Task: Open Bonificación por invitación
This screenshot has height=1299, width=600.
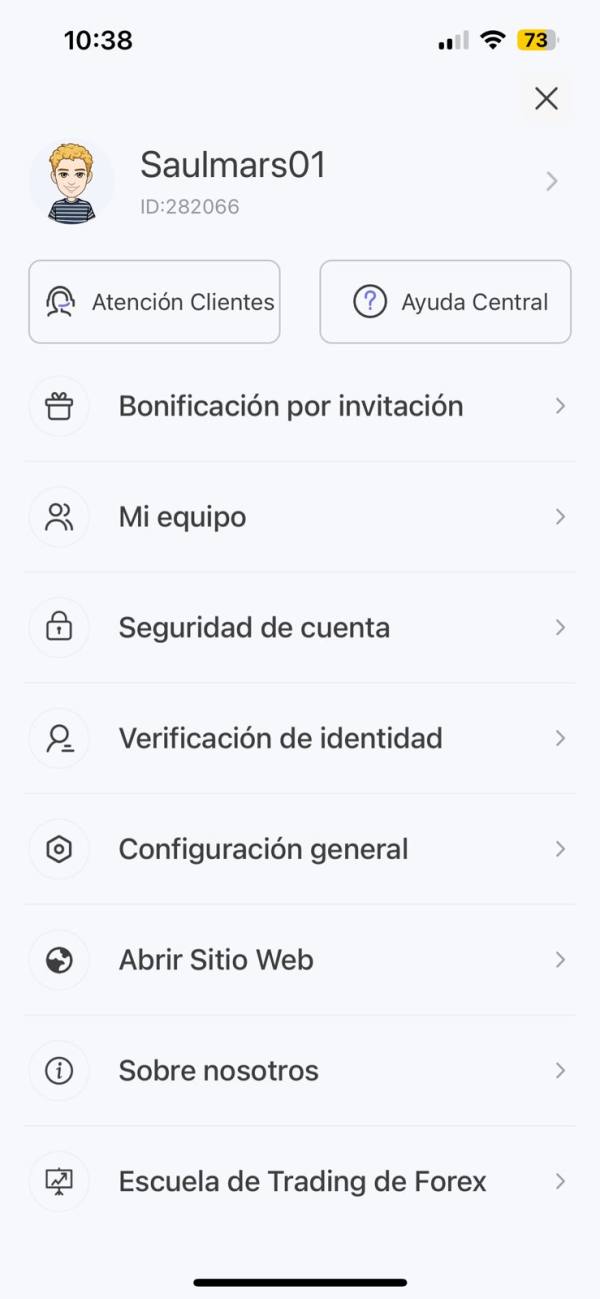Action: (x=300, y=406)
